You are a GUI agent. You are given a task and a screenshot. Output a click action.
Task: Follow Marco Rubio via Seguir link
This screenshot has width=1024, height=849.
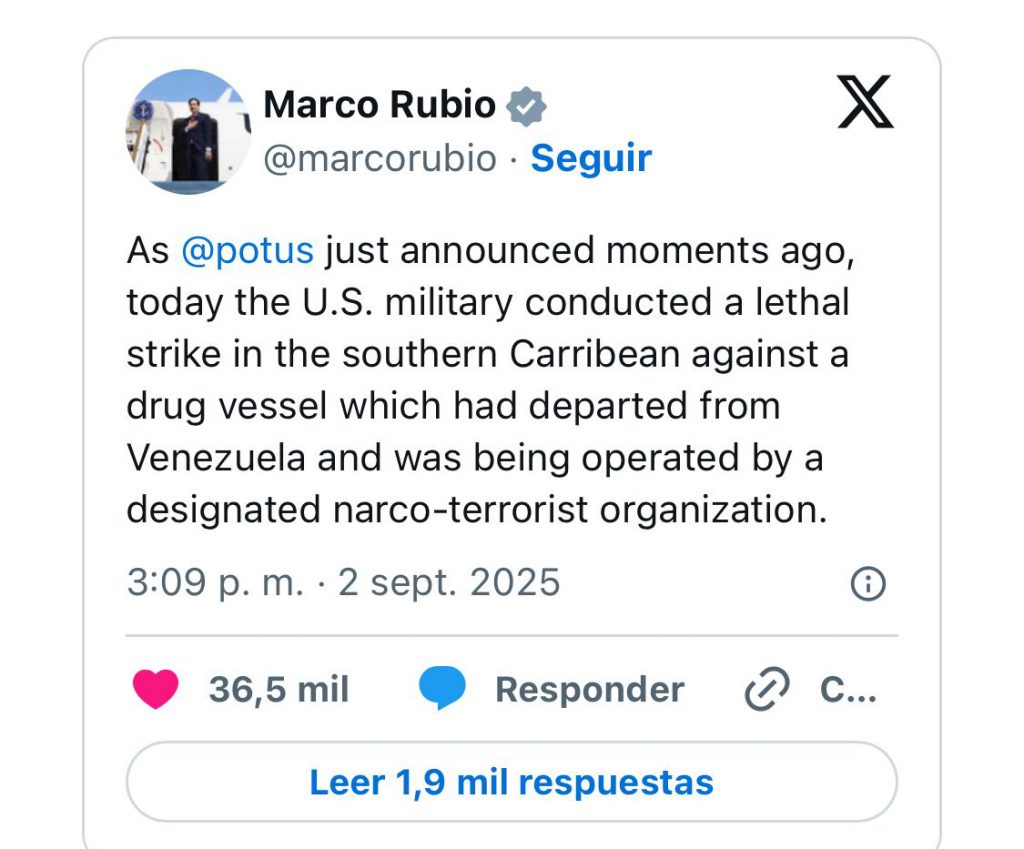click(590, 158)
